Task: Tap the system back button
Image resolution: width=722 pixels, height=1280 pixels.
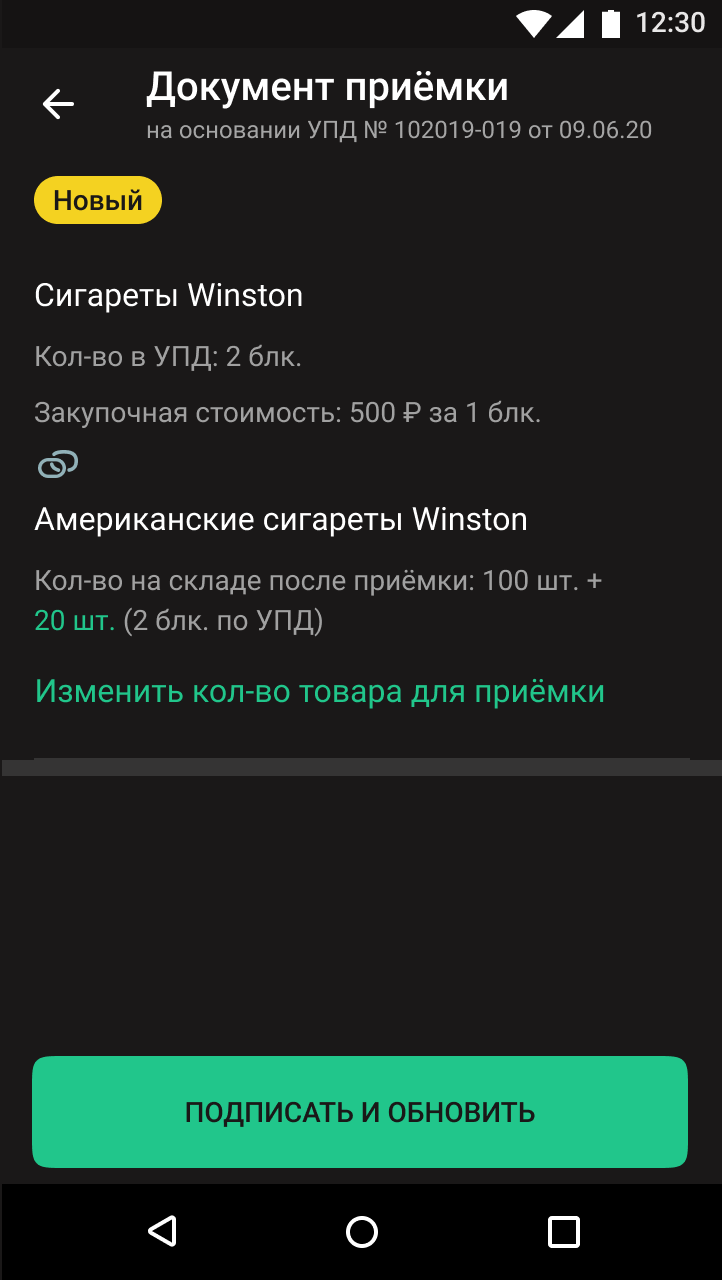Action: click(x=161, y=1231)
